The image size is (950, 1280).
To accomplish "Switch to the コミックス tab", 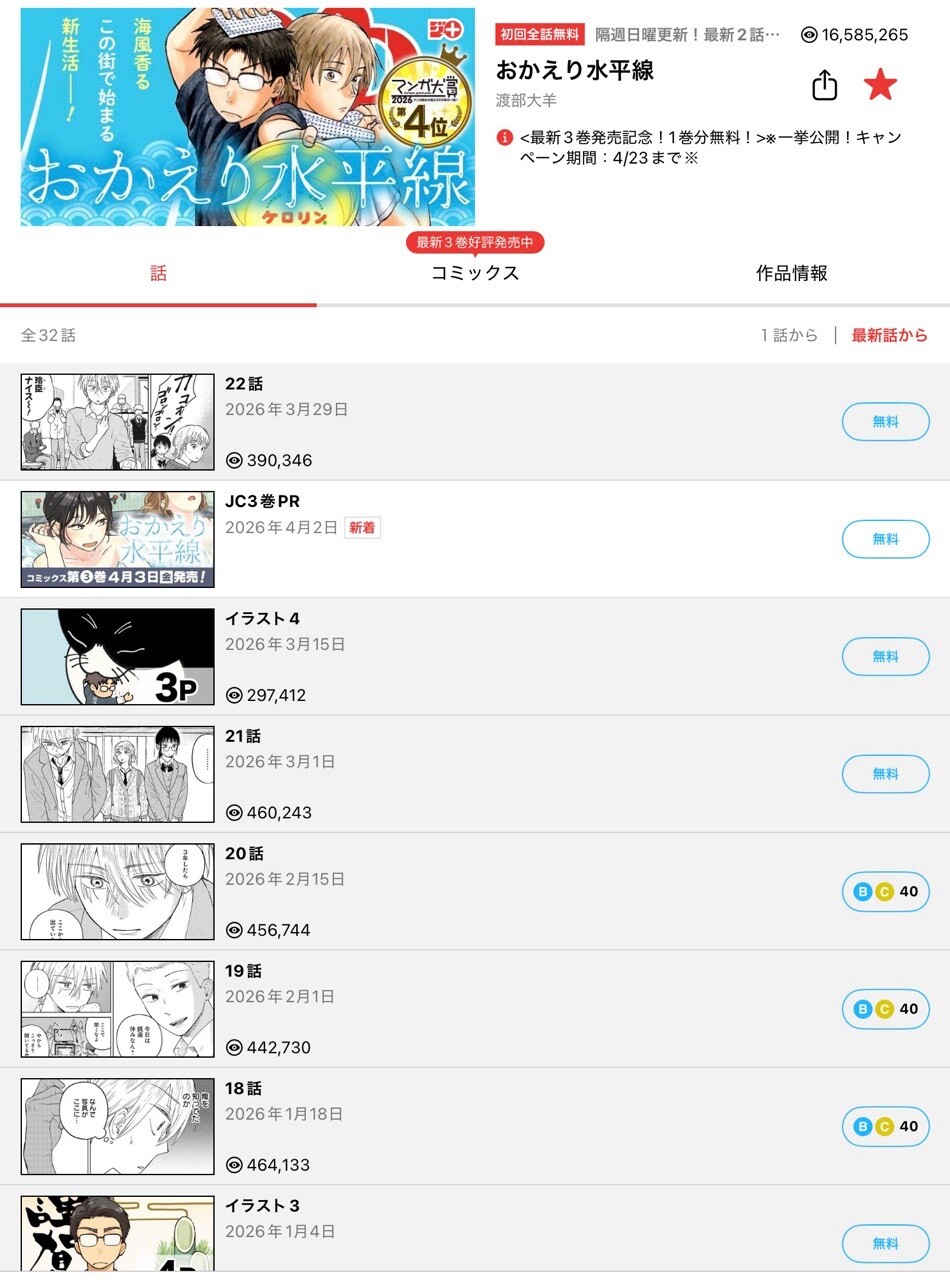I will [475, 274].
